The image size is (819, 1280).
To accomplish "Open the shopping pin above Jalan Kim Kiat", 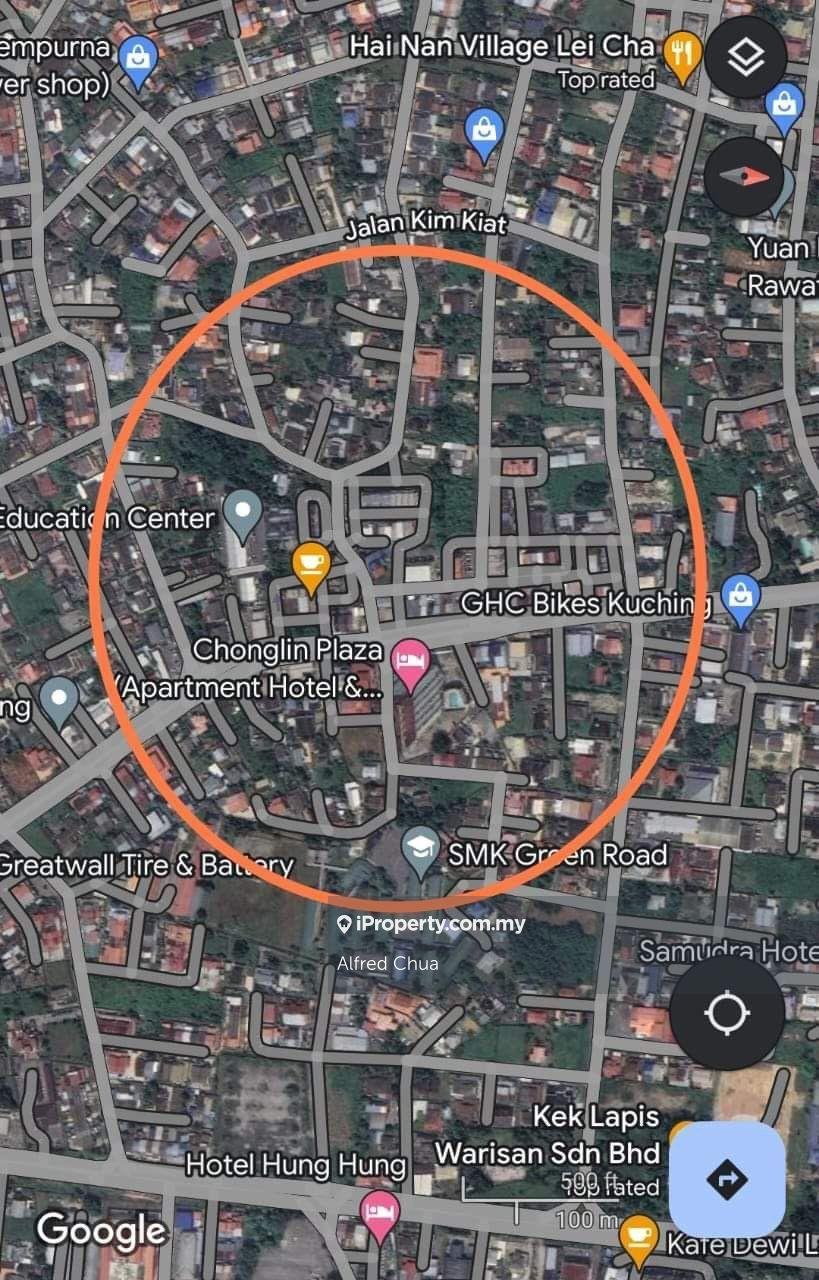I will click(x=484, y=133).
